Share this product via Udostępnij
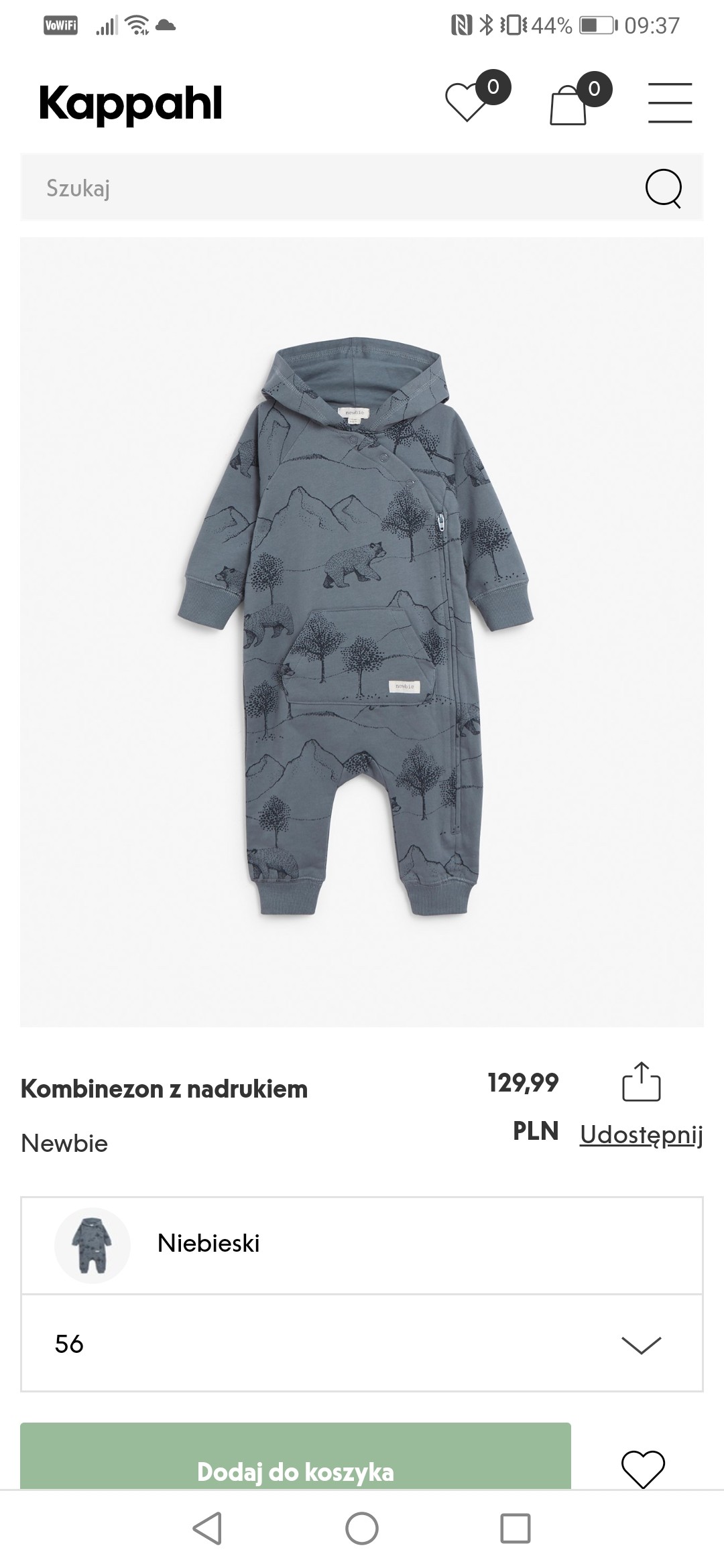This screenshot has height=1568, width=724. (641, 1106)
